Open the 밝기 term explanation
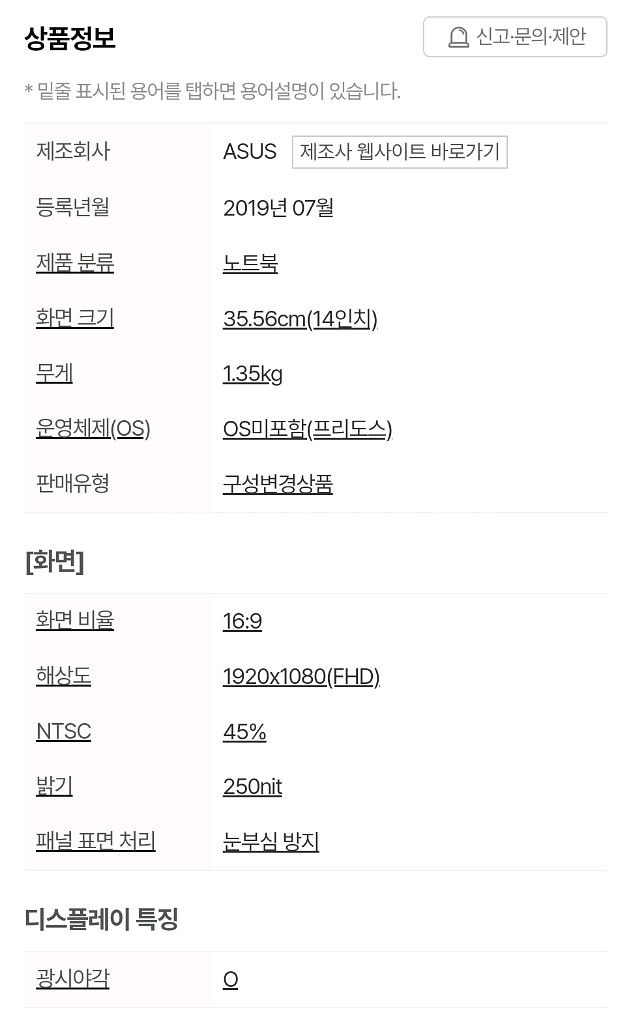The image size is (631, 1024). click(54, 786)
